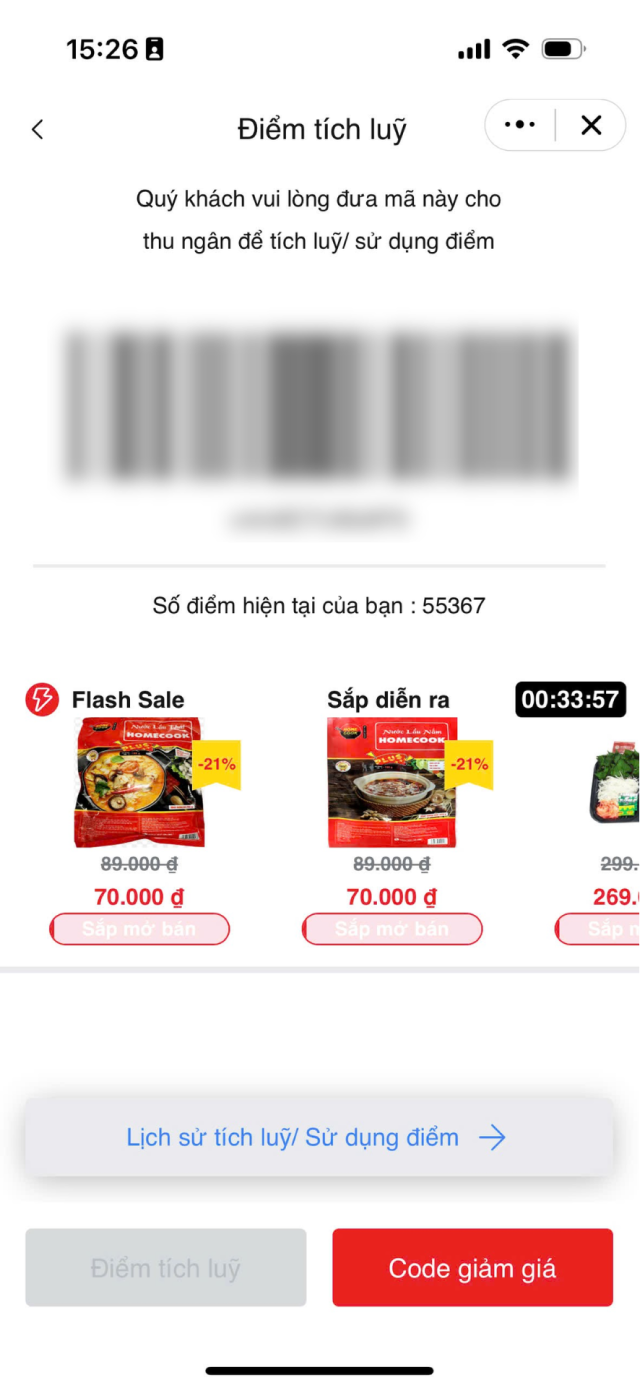
Task: Switch to Code giảm giá
Action: pyautogui.click(x=472, y=1268)
